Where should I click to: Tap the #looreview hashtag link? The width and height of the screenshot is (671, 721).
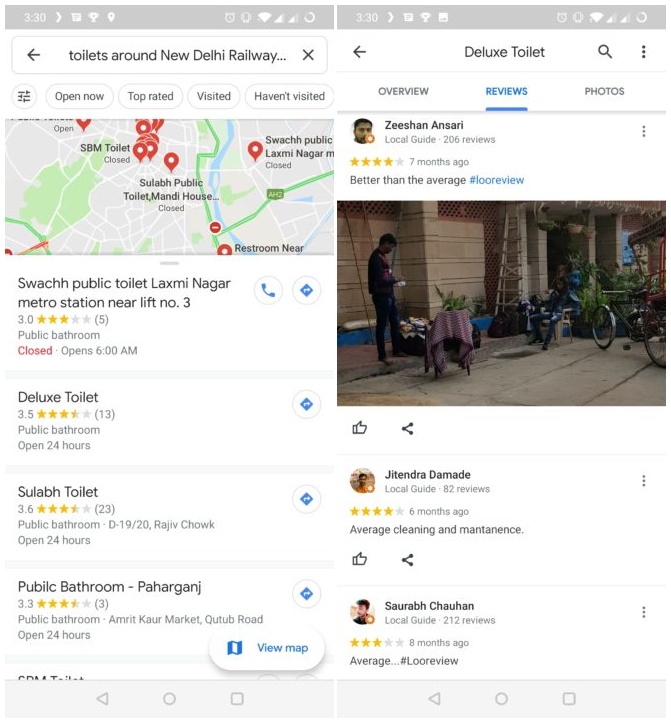pyautogui.click(x=496, y=180)
